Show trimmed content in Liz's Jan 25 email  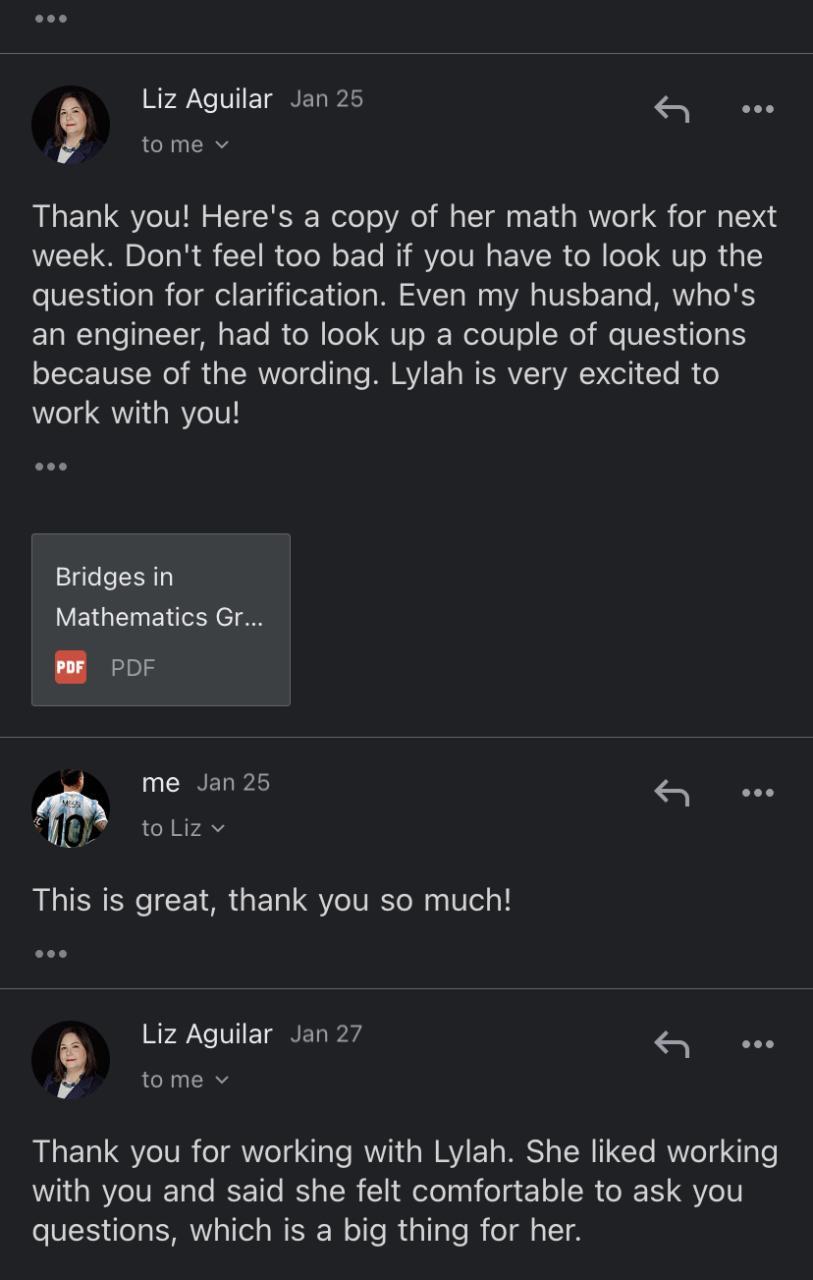click(x=50, y=467)
